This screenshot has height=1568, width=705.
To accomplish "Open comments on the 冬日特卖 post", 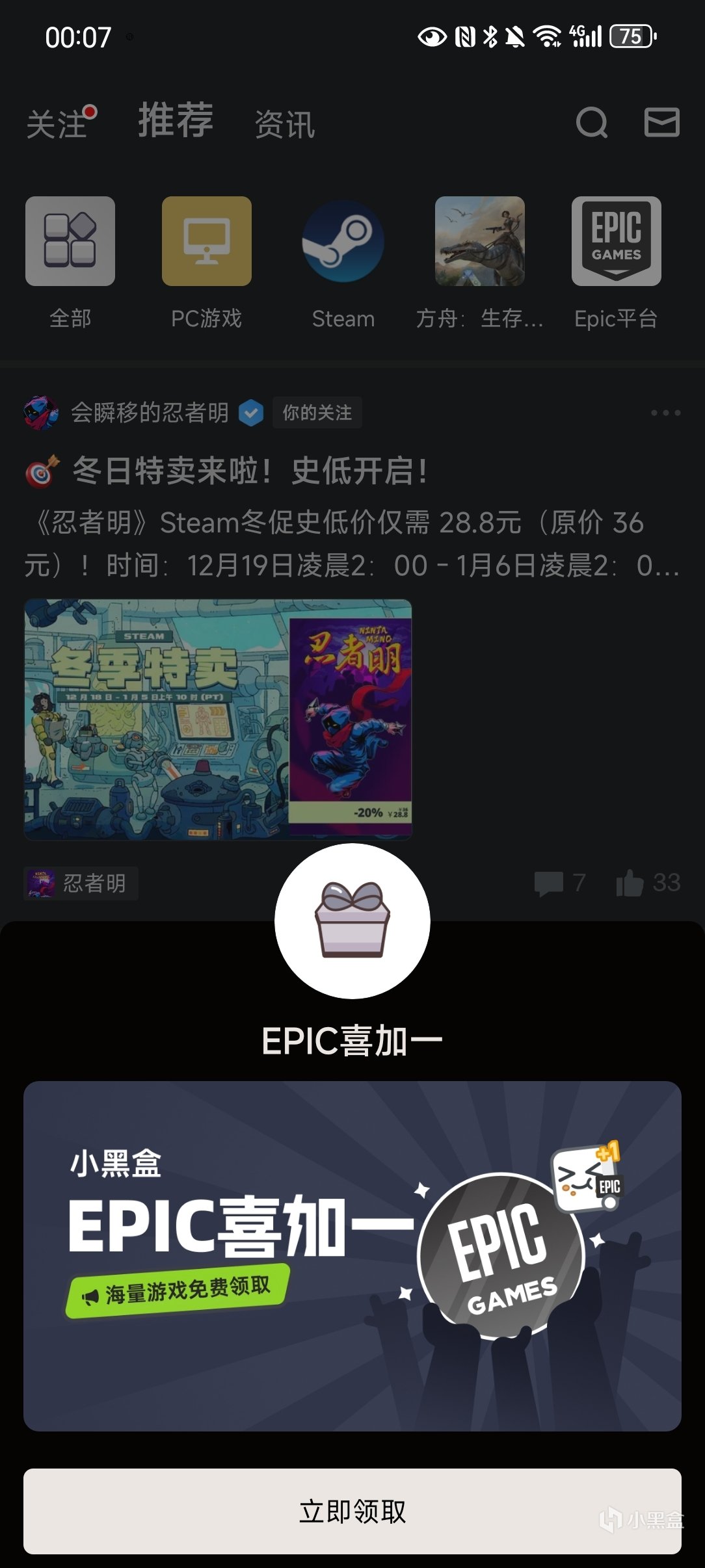I will [559, 883].
